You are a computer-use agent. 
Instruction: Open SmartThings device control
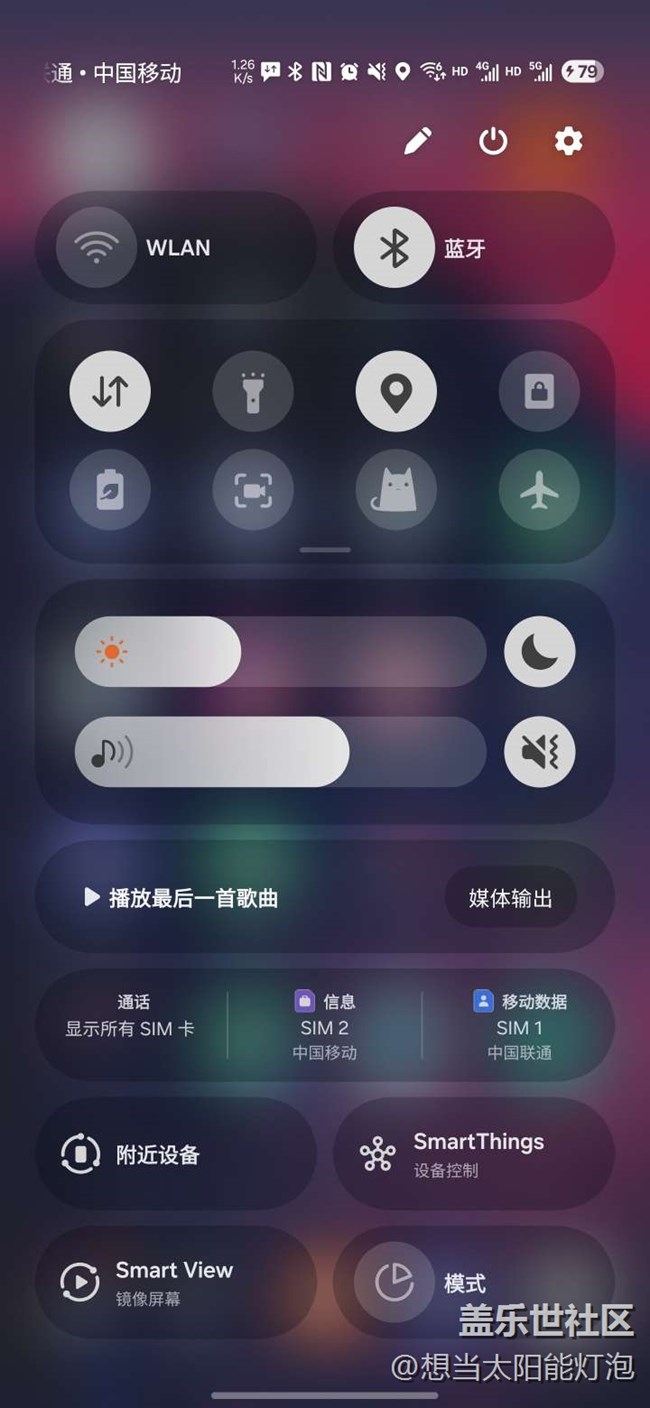(473, 1154)
